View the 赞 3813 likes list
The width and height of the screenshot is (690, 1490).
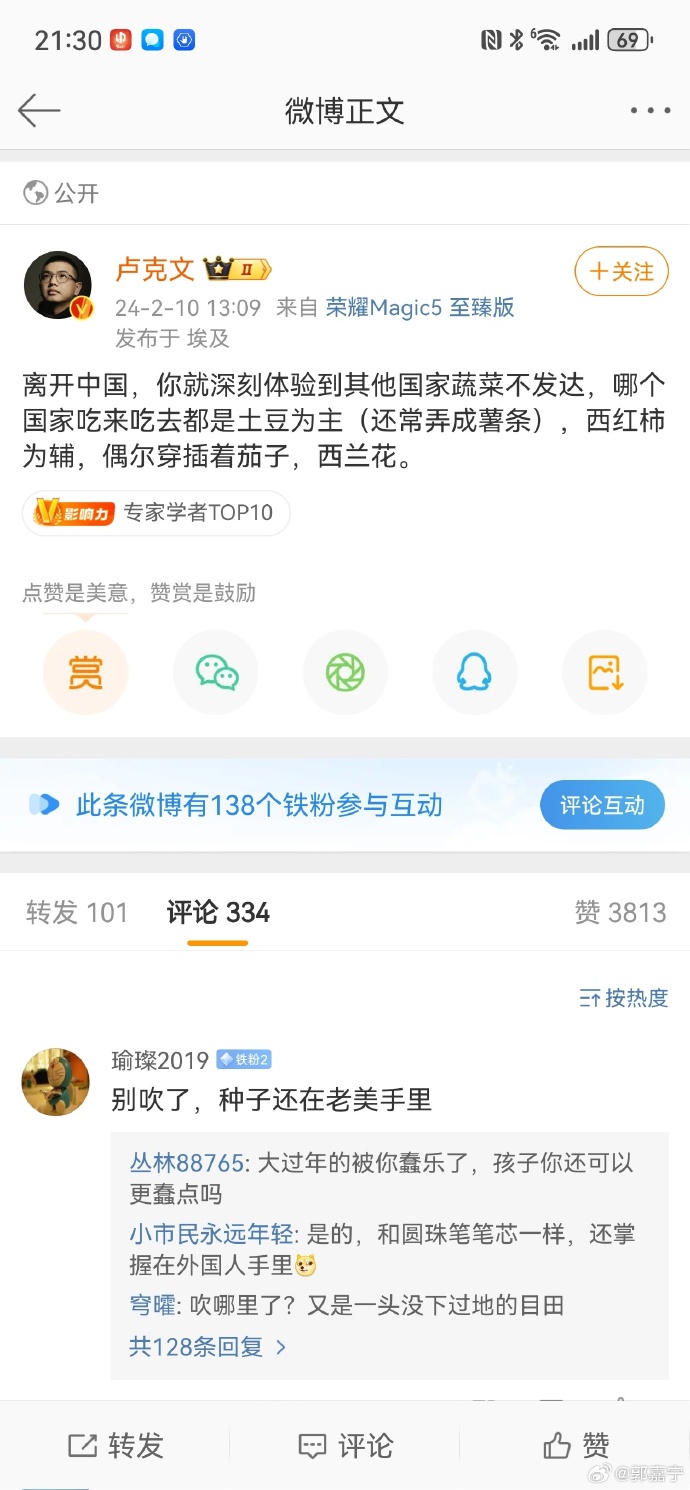click(x=620, y=913)
